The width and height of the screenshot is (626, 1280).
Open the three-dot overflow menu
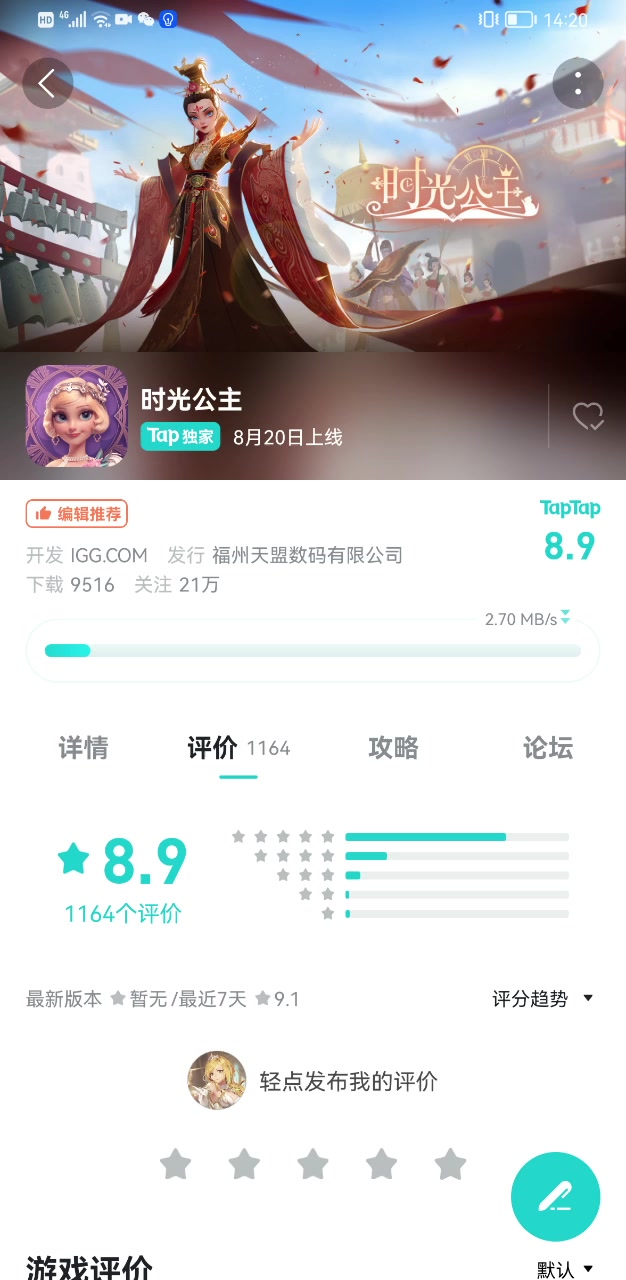pos(578,83)
